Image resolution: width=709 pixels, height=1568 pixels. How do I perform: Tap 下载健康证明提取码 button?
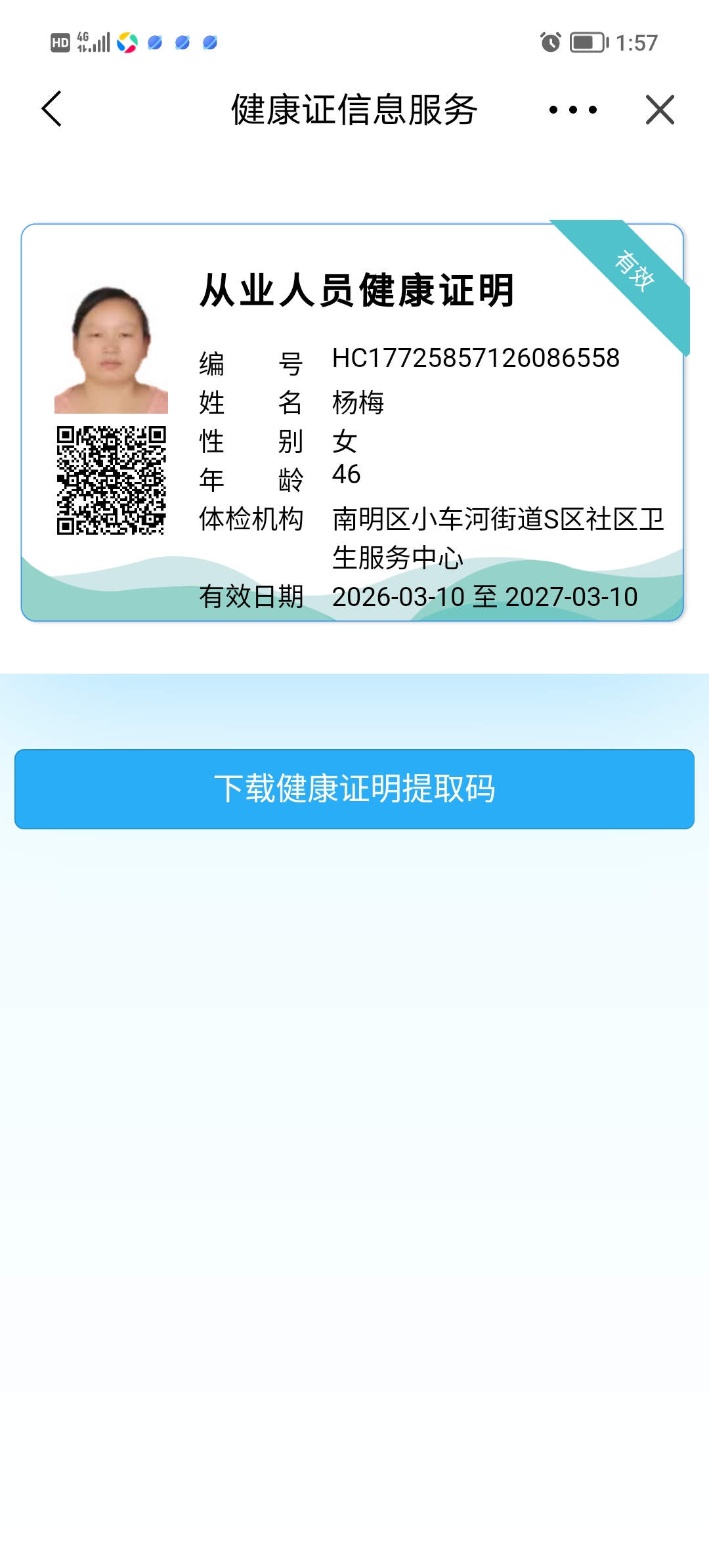354,789
